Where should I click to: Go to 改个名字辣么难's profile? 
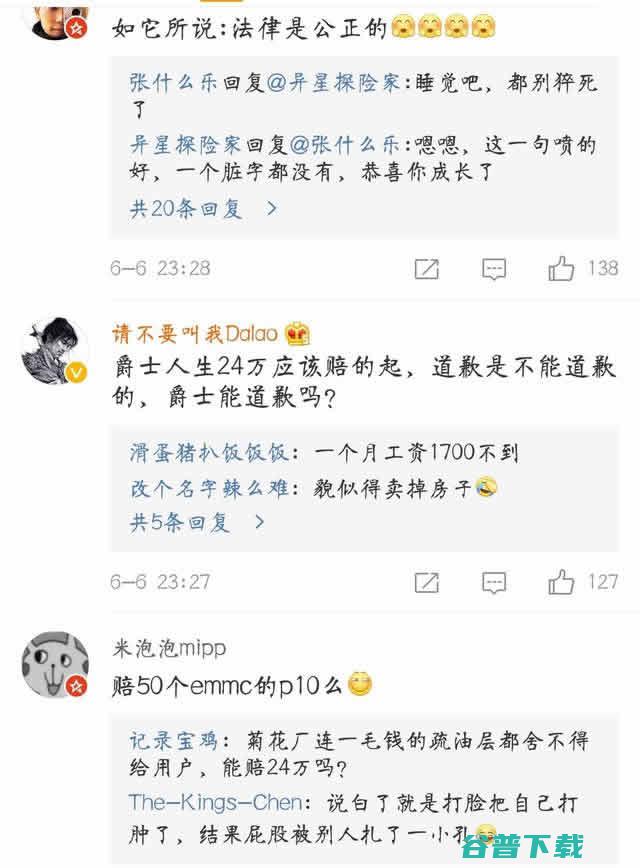pyautogui.click(x=209, y=487)
